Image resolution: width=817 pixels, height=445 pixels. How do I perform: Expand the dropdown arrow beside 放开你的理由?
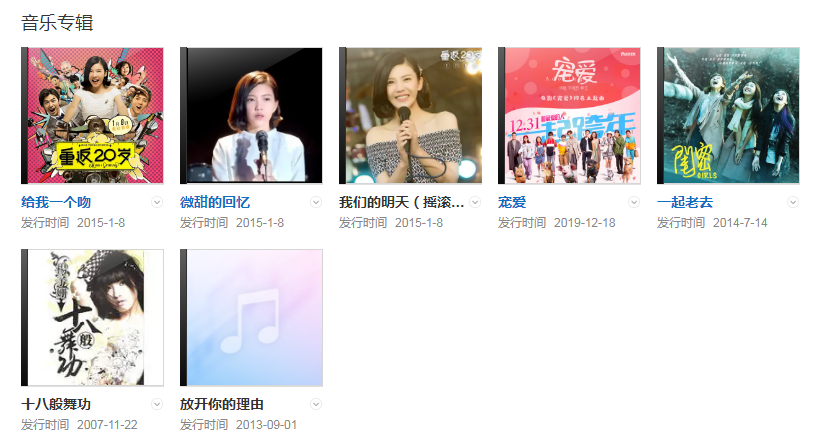tap(316, 404)
